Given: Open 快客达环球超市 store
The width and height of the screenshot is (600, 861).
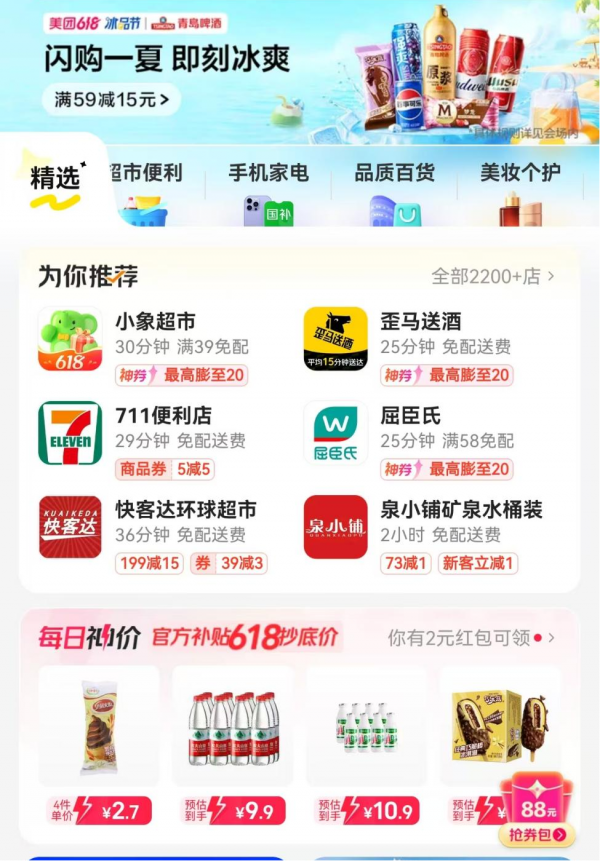Looking at the screenshot, I should coord(185,510).
